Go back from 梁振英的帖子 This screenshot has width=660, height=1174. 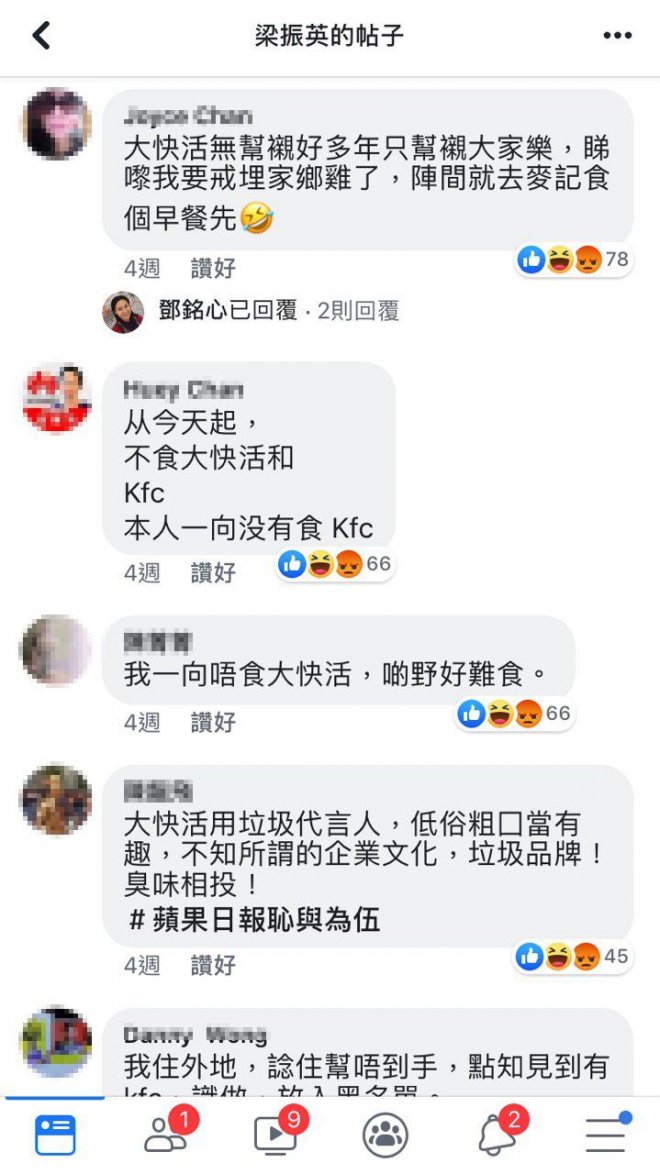[x=41, y=36]
